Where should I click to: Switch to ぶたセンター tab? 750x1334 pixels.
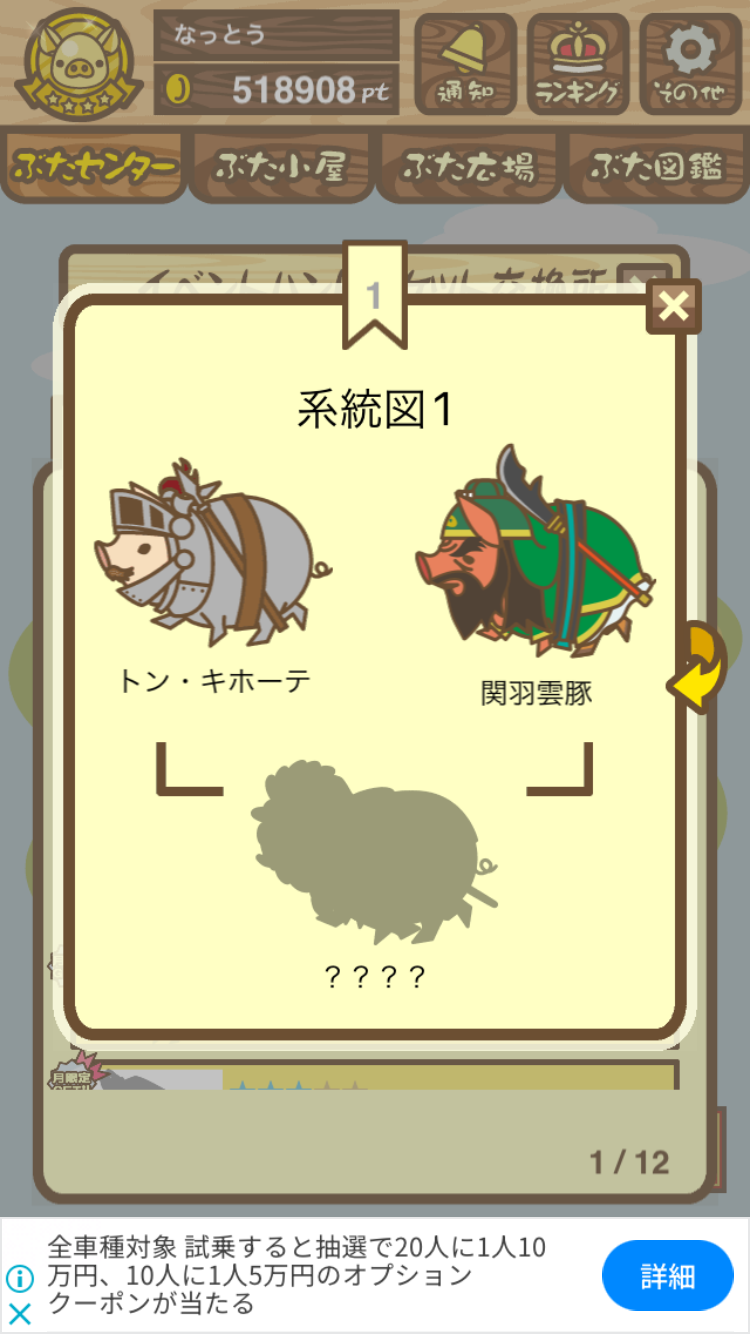pos(94,167)
